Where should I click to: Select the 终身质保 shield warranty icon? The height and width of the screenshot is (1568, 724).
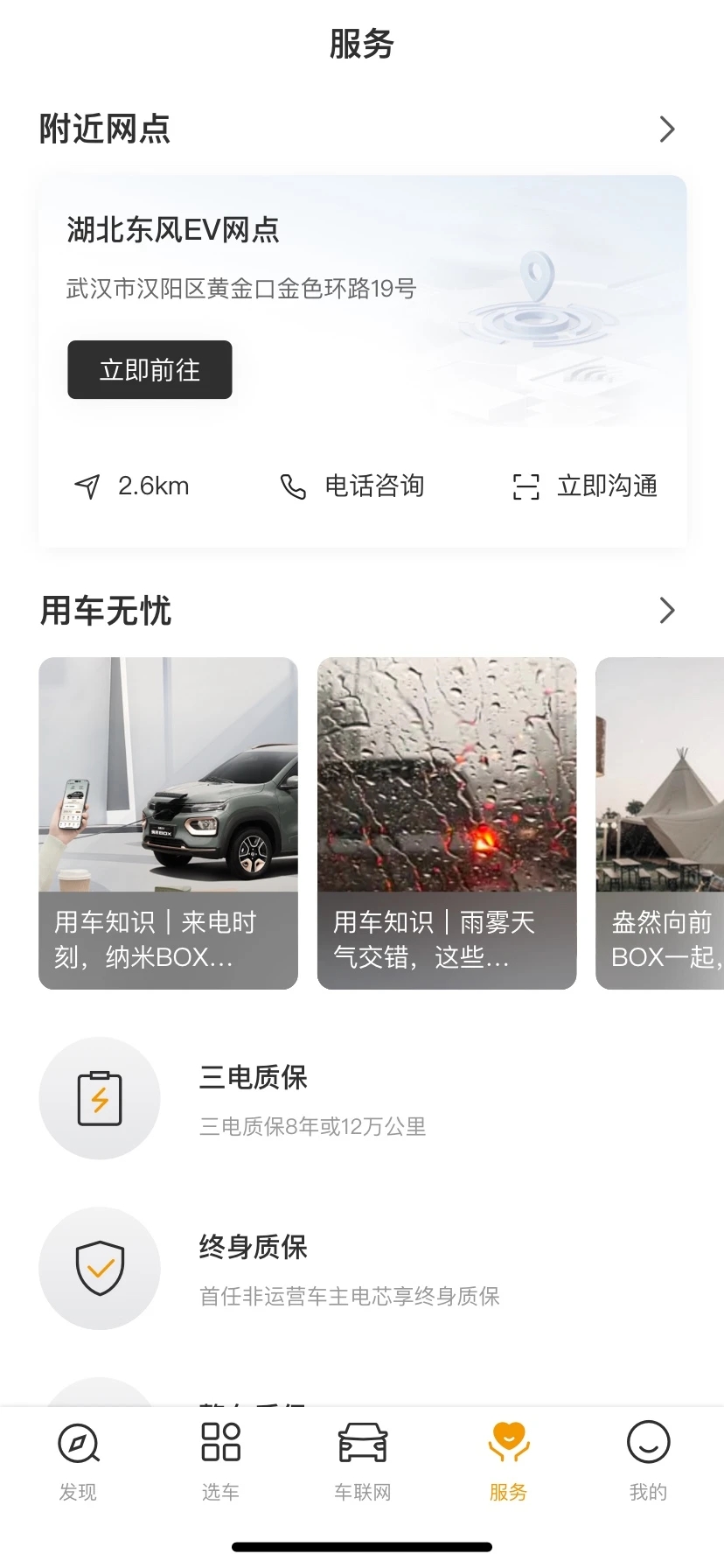click(100, 1268)
